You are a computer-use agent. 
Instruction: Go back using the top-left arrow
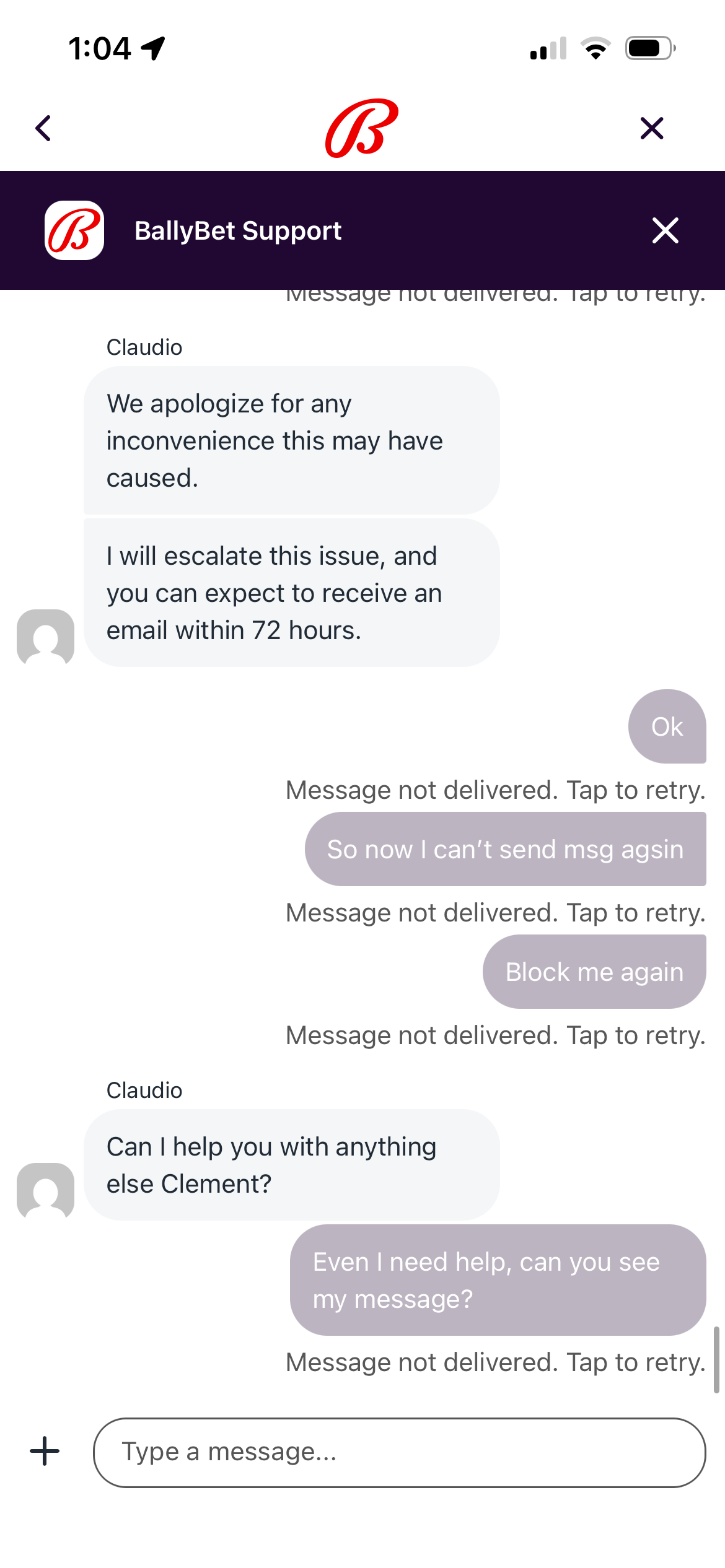click(43, 128)
